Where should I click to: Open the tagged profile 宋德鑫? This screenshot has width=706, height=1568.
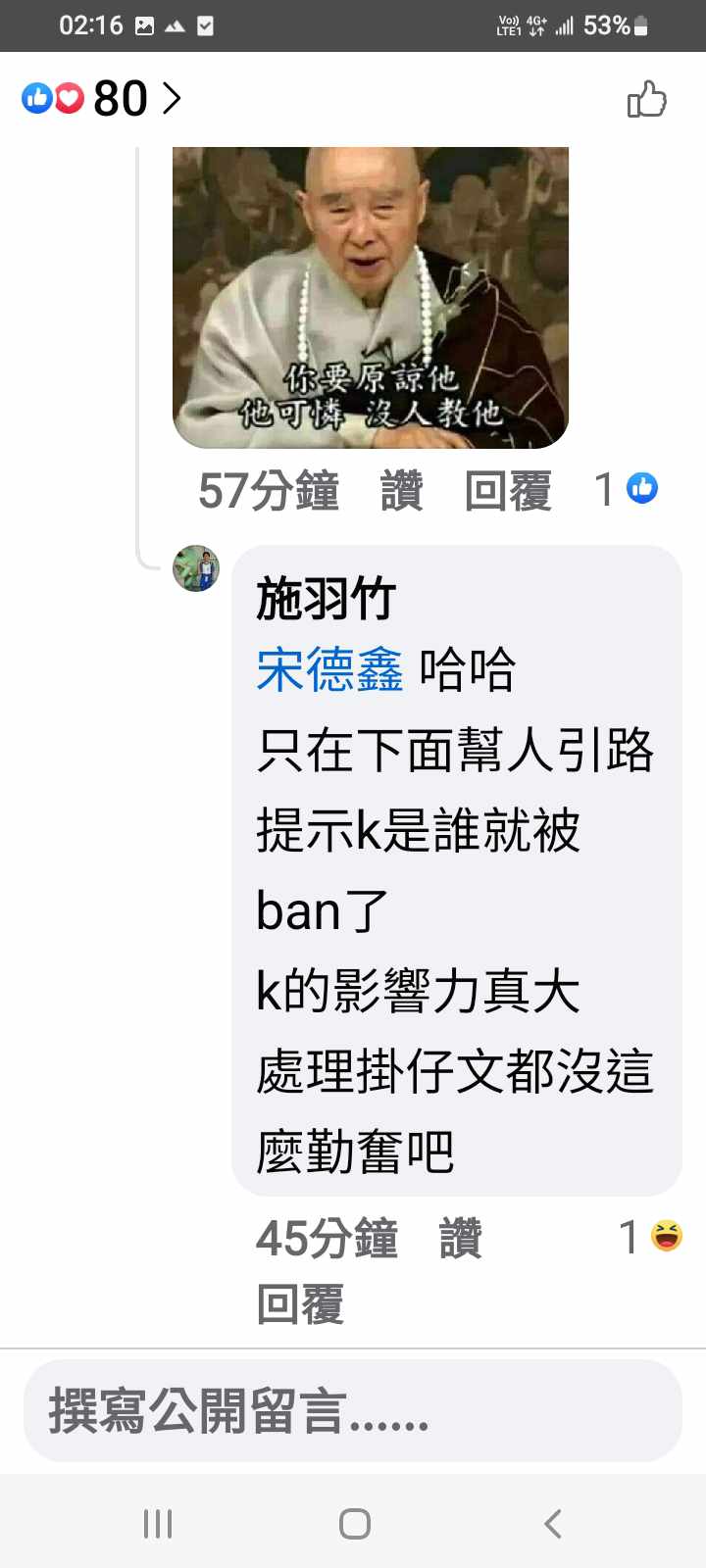(329, 670)
